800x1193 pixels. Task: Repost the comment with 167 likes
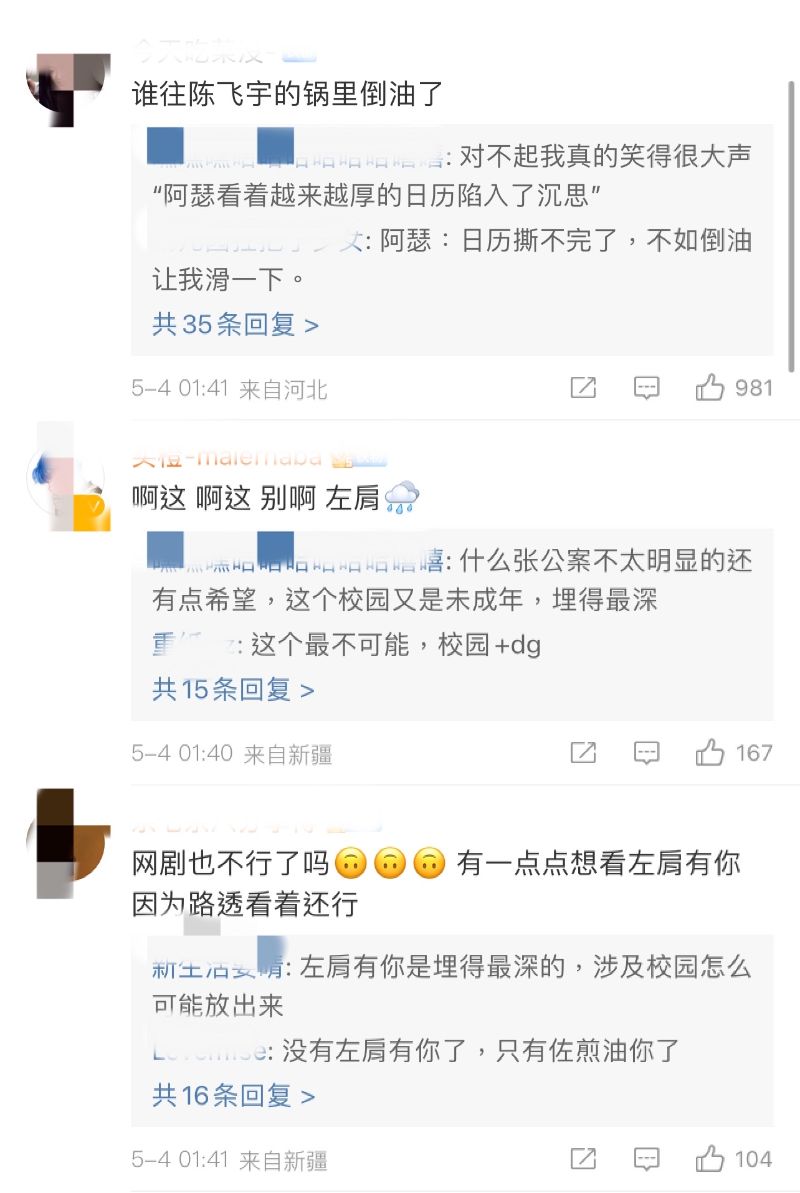pos(583,753)
